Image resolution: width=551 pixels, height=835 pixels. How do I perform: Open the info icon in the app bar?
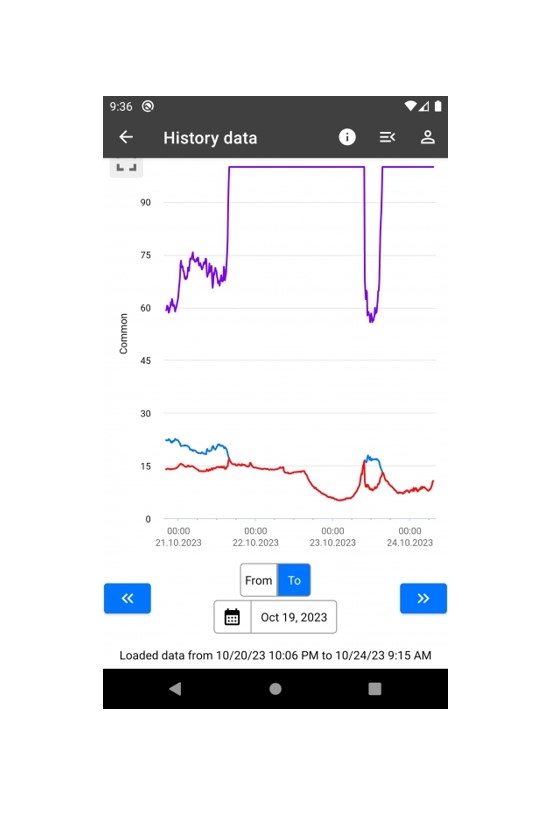click(347, 137)
